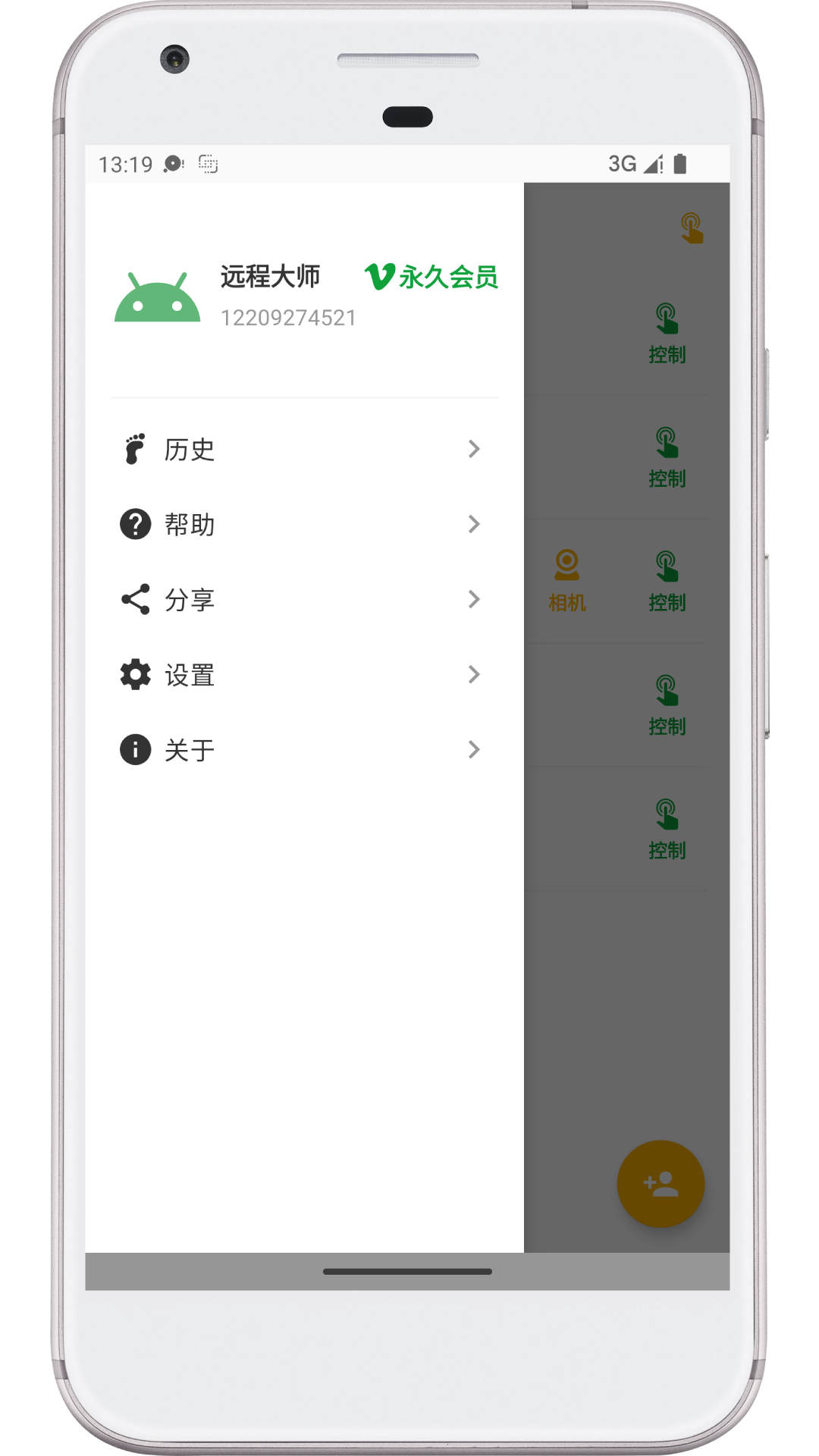819x1456 pixels.
Task: Select the 分享 share option
Action: (303, 599)
